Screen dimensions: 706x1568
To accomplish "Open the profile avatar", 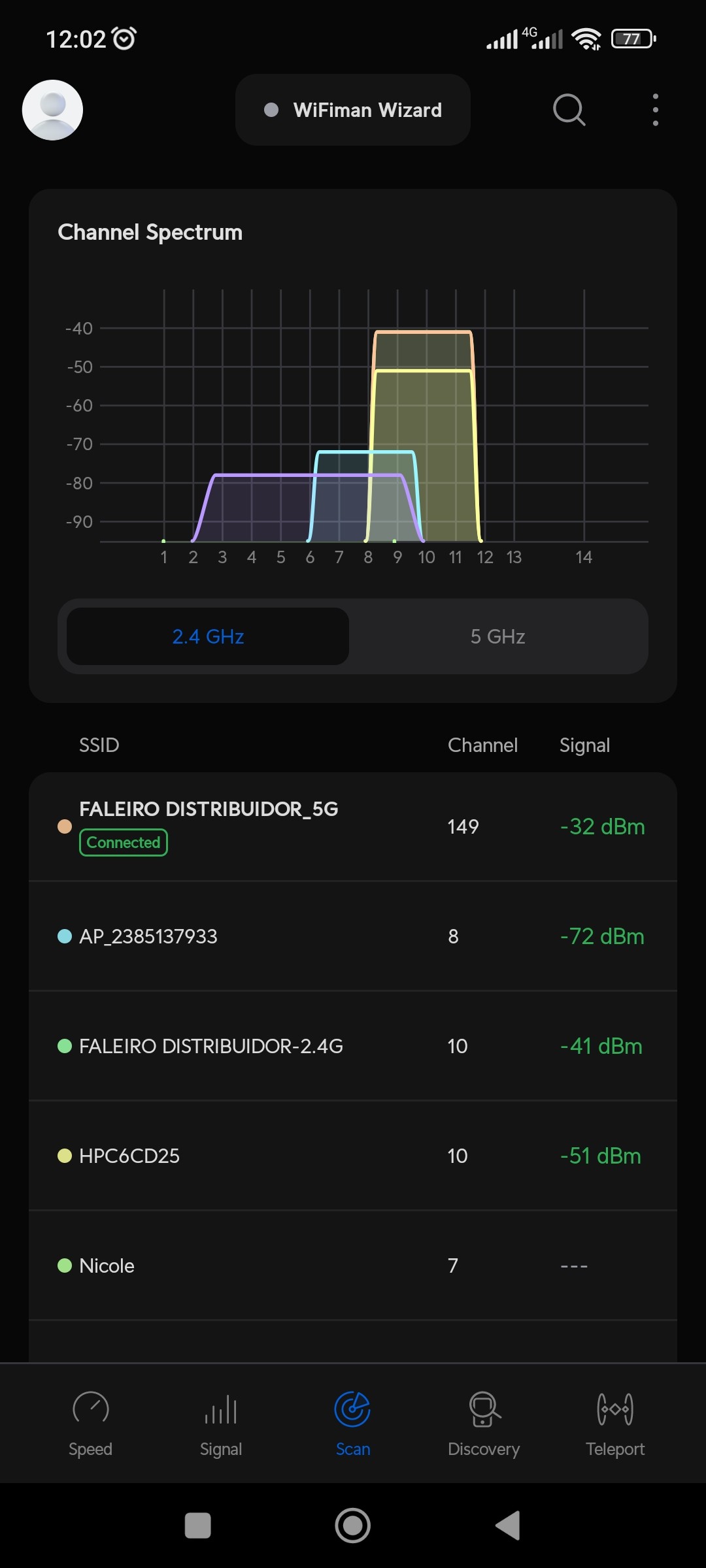I will pos(52,110).
